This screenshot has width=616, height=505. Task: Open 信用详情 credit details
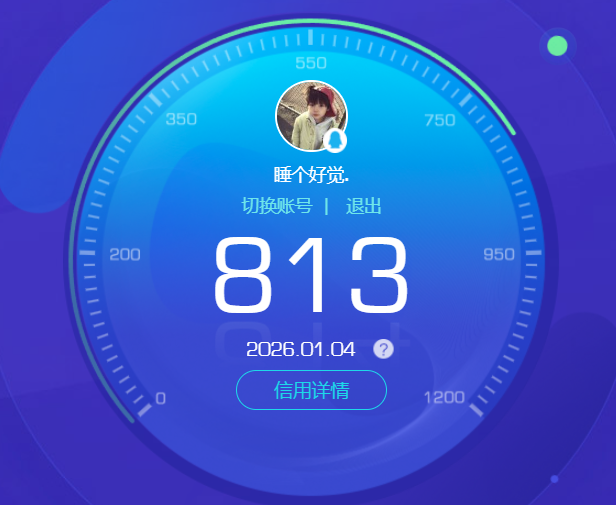coord(311,390)
